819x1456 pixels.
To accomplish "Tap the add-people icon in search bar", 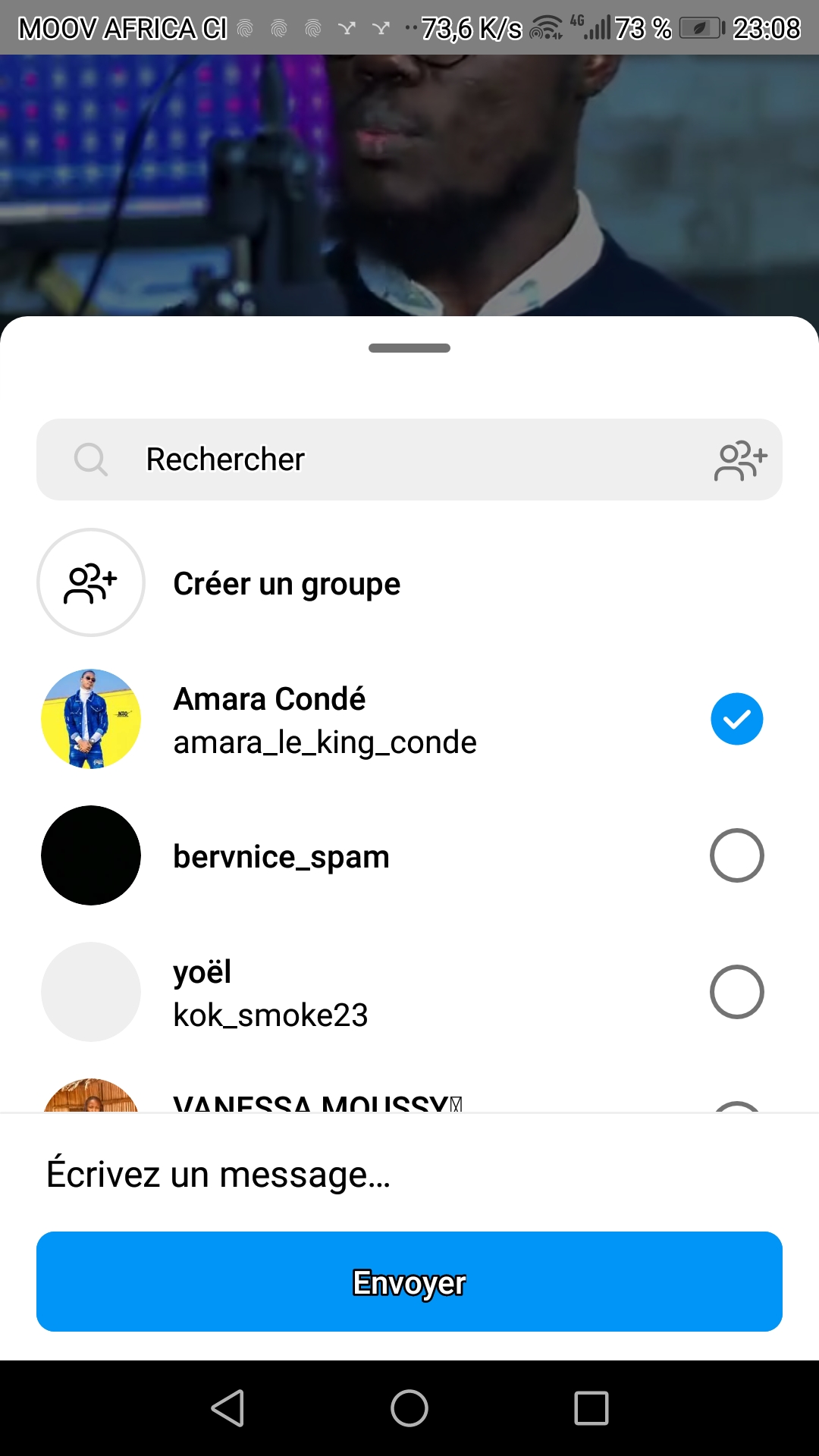I will (x=740, y=460).
